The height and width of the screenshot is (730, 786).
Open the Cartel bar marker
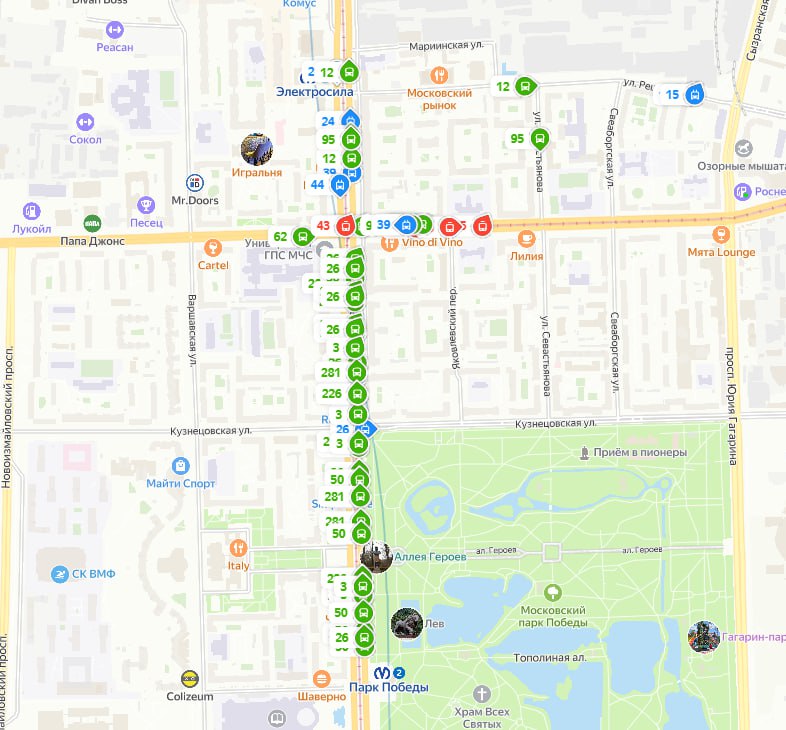212,248
